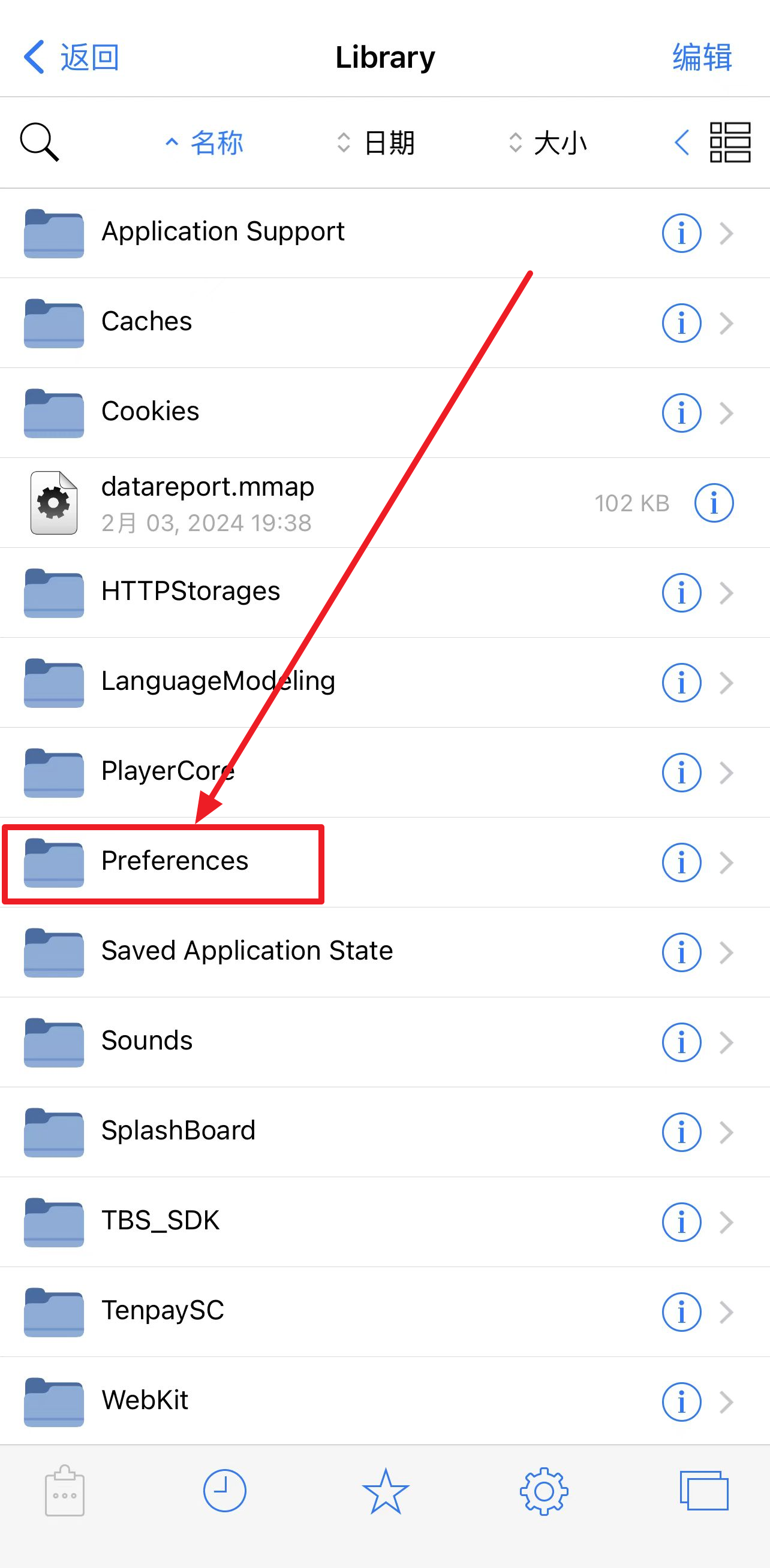Open the recents clock tab
This screenshot has width=770, height=1568.
224,1491
